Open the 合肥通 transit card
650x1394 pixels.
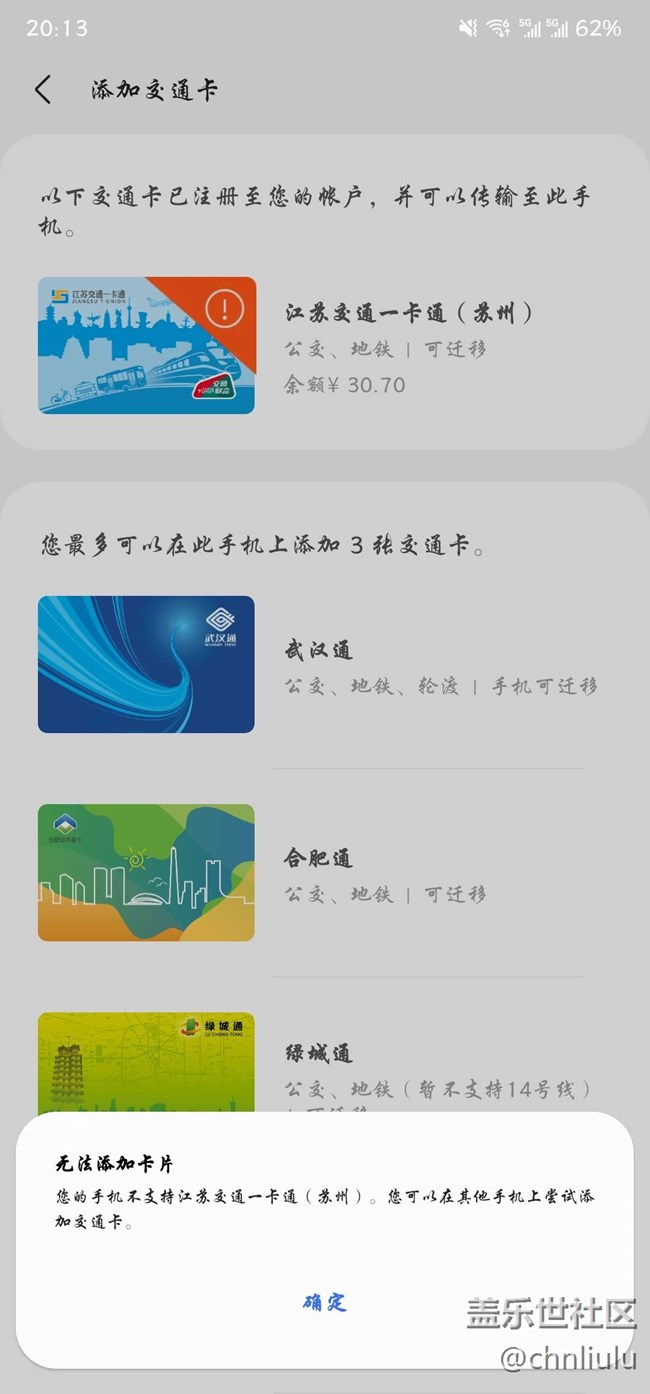[x=146, y=873]
